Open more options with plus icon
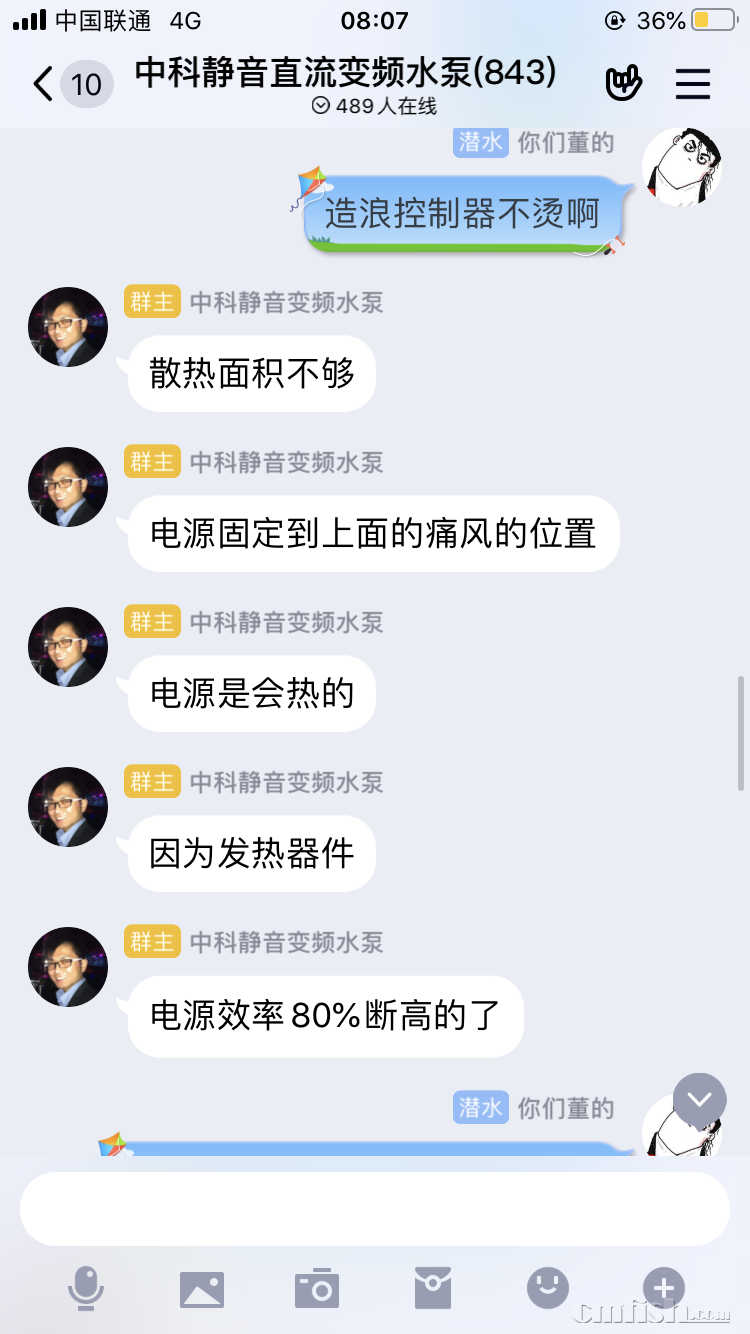 coord(663,1289)
